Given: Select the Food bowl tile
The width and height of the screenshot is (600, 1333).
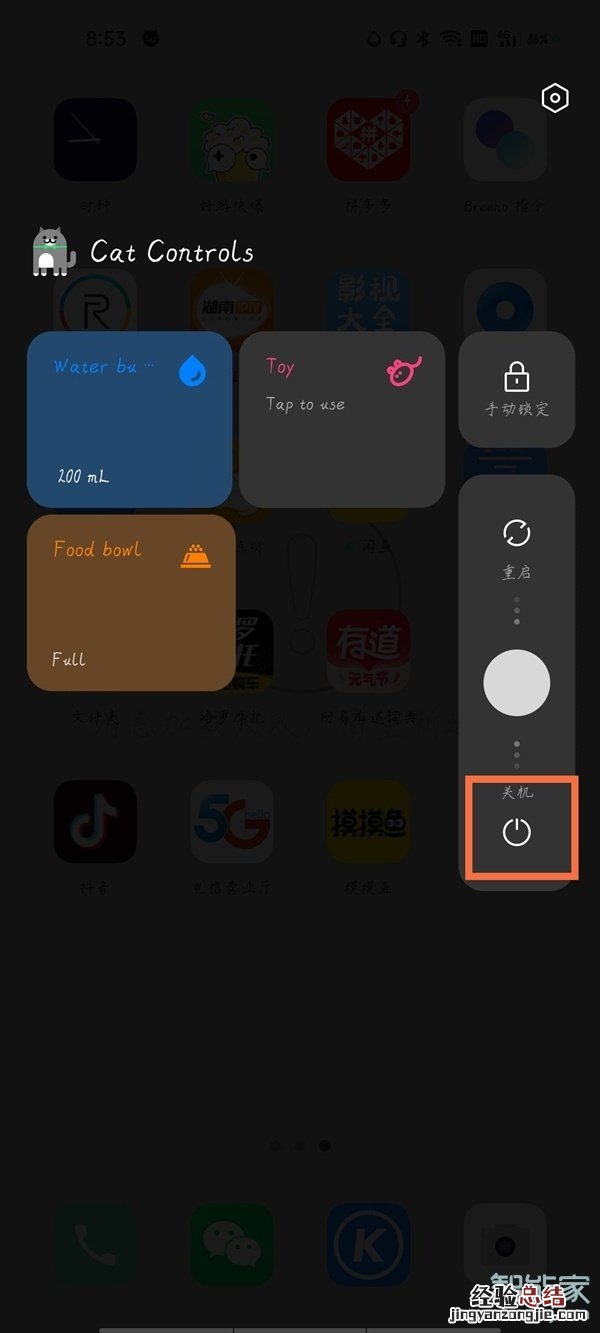Looking at the screenshot, I should tap(131, 603).
